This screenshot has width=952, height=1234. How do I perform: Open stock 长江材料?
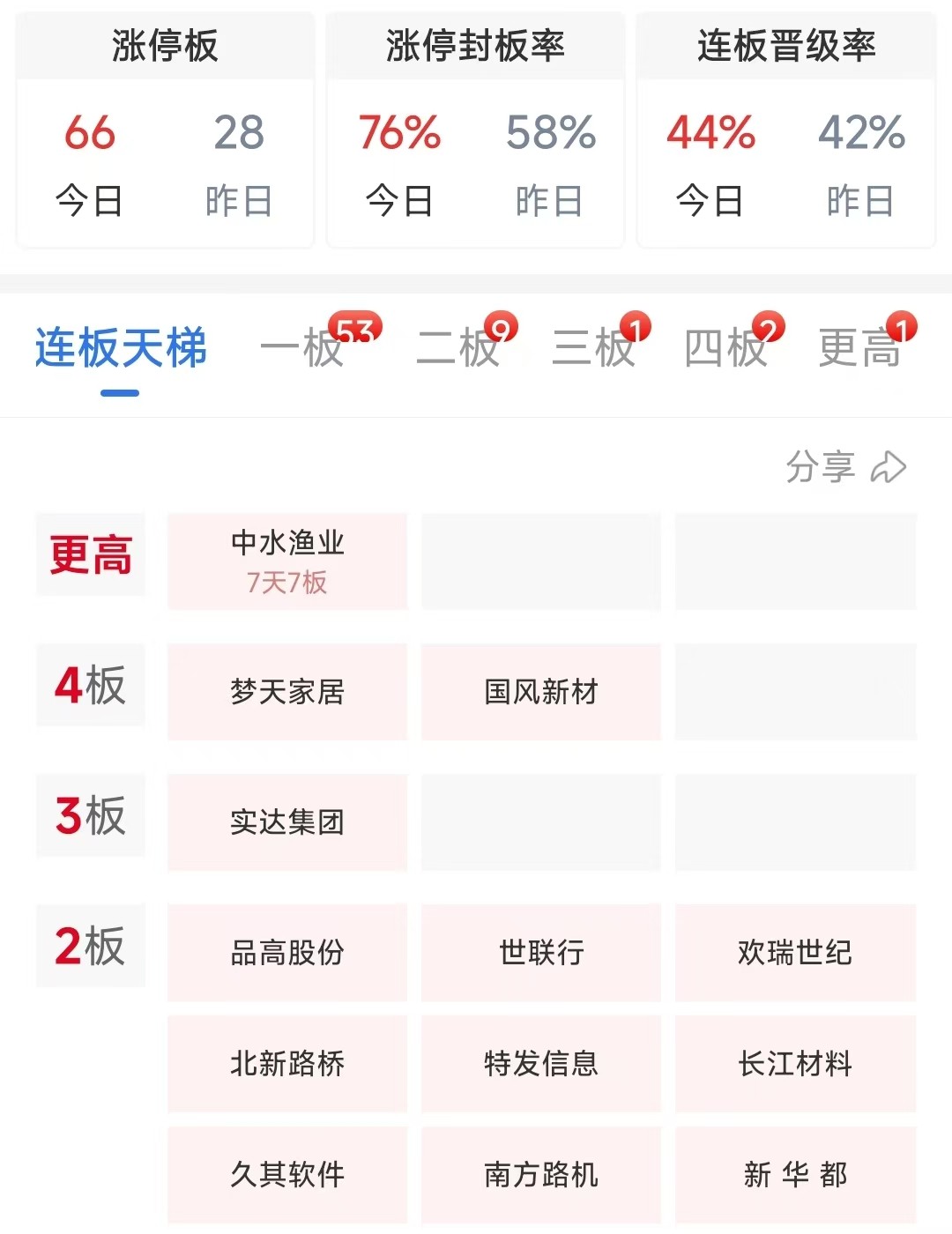(x=795, y=1064)
